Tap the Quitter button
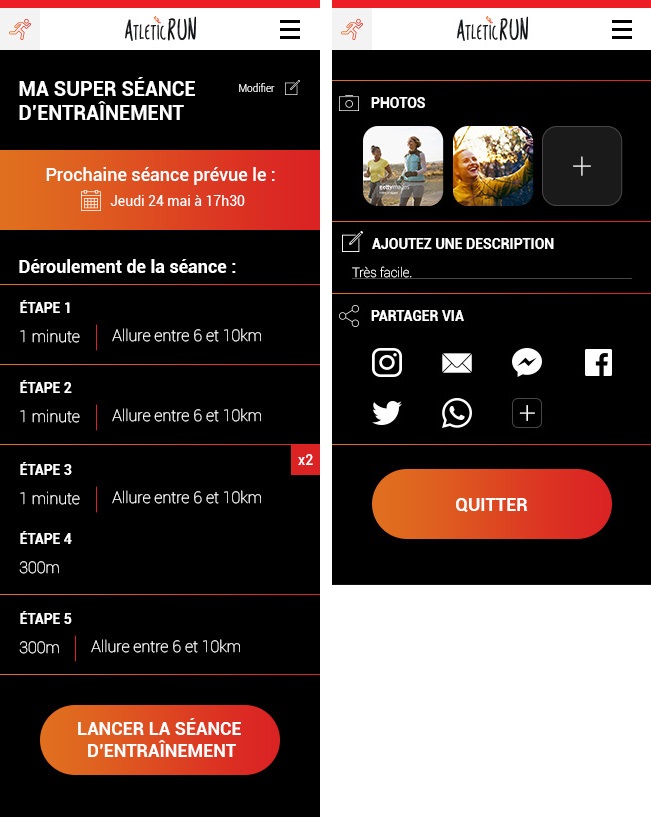This screenshot has height=817, width=651. click(x=491, y=504)
